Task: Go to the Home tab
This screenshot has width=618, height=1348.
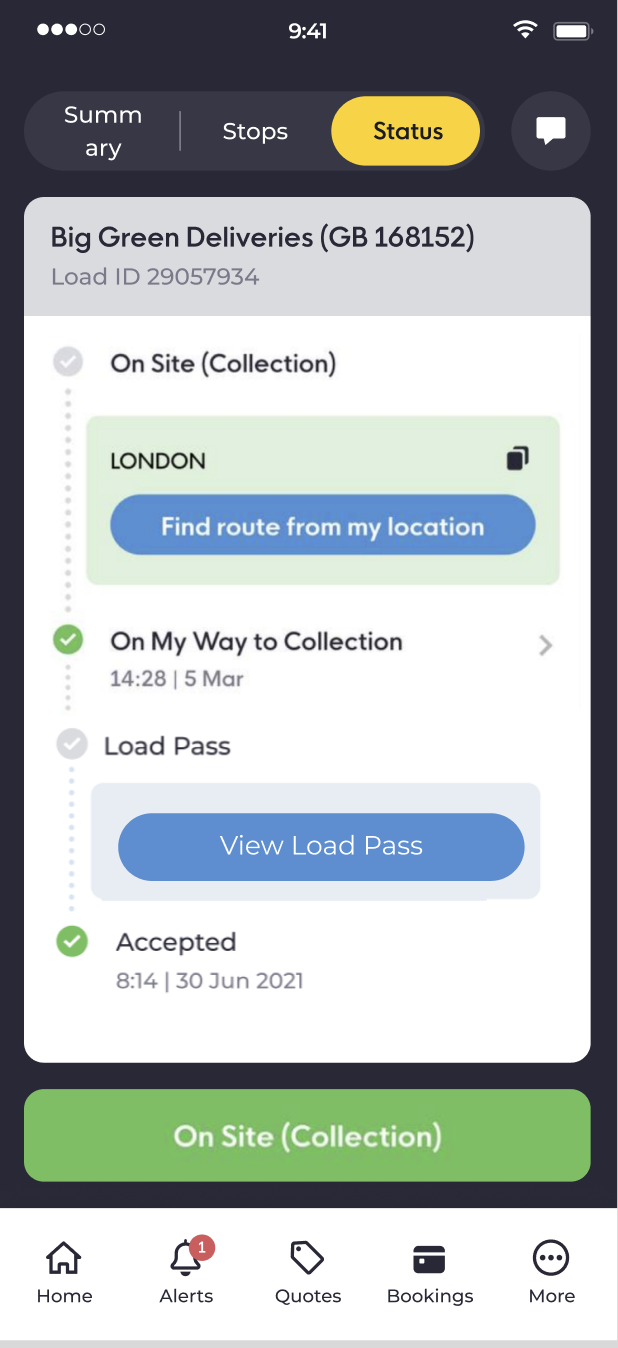Action: click(x=64, y=1272)
